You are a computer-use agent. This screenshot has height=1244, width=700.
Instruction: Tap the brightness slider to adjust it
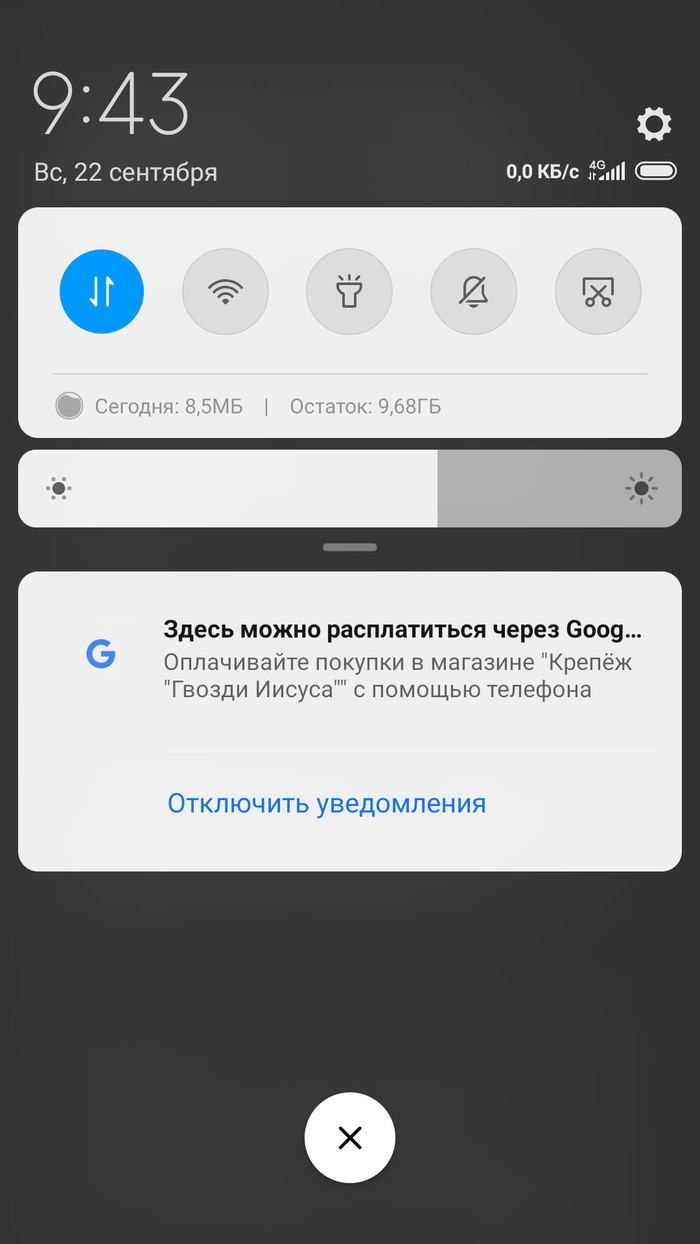tap(350, 488)
